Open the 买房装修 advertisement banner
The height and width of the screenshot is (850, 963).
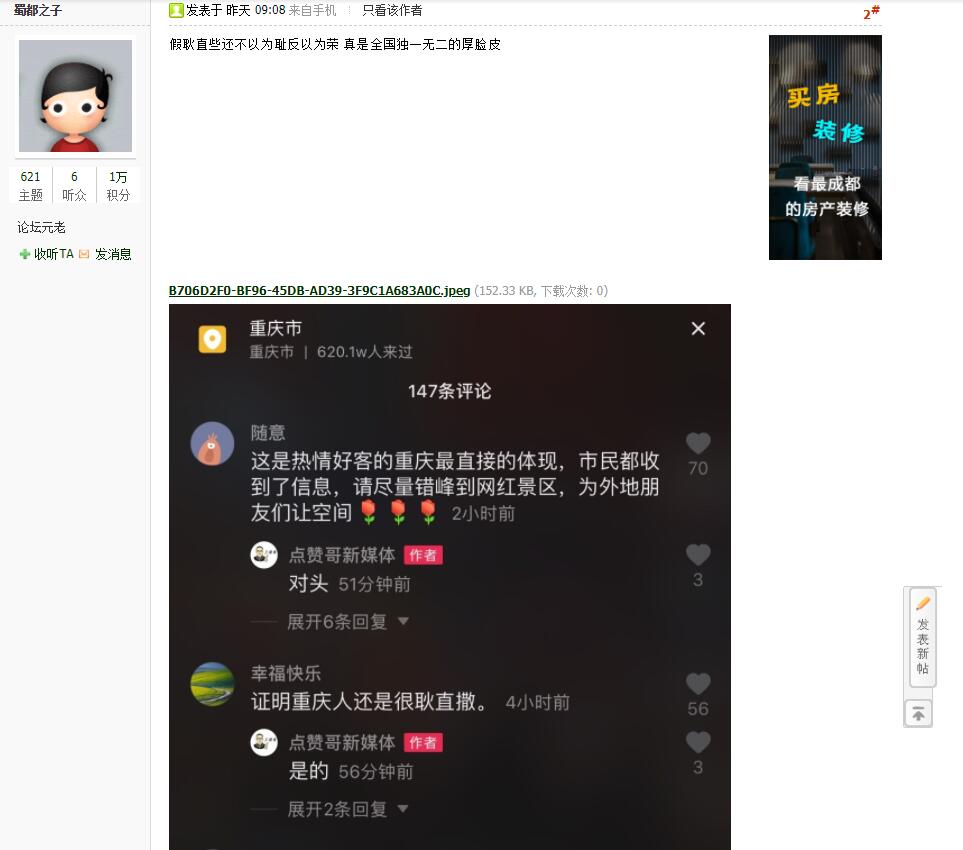pyautogui.click(x=825, y=147)
